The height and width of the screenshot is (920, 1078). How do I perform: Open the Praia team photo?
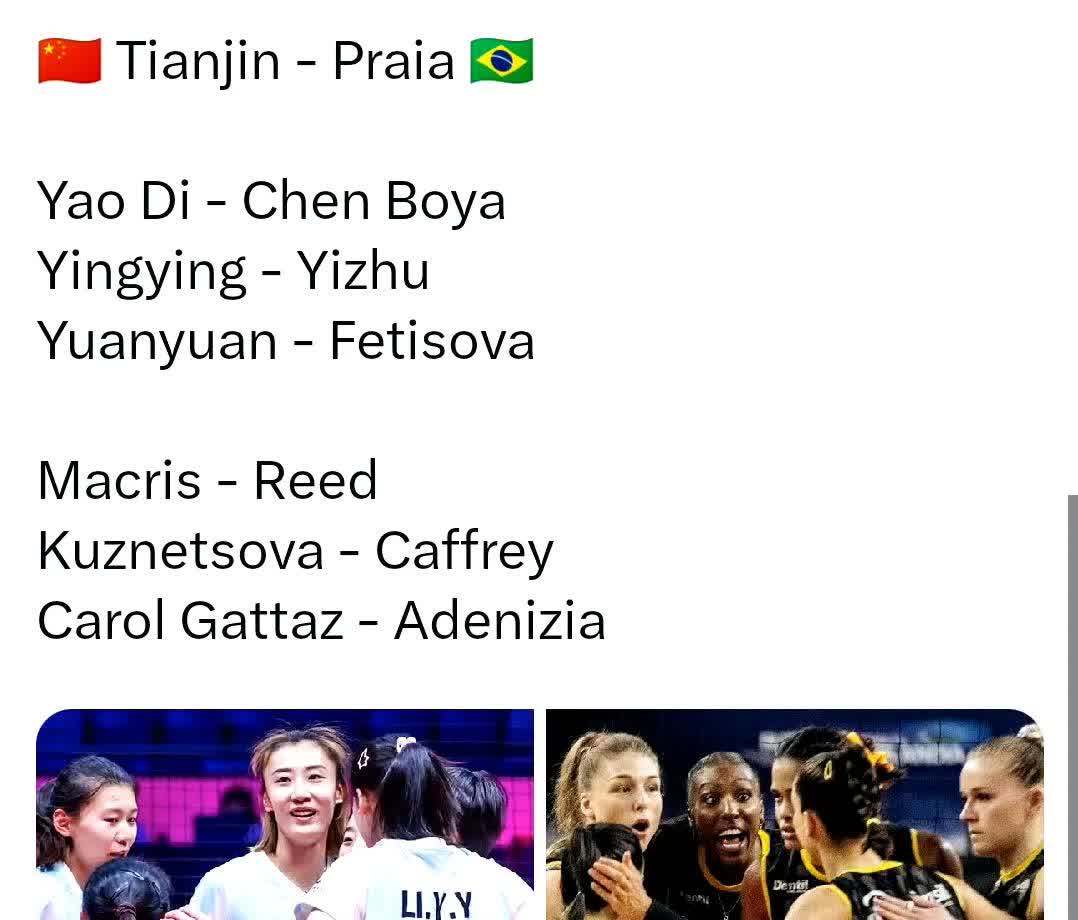794,815
